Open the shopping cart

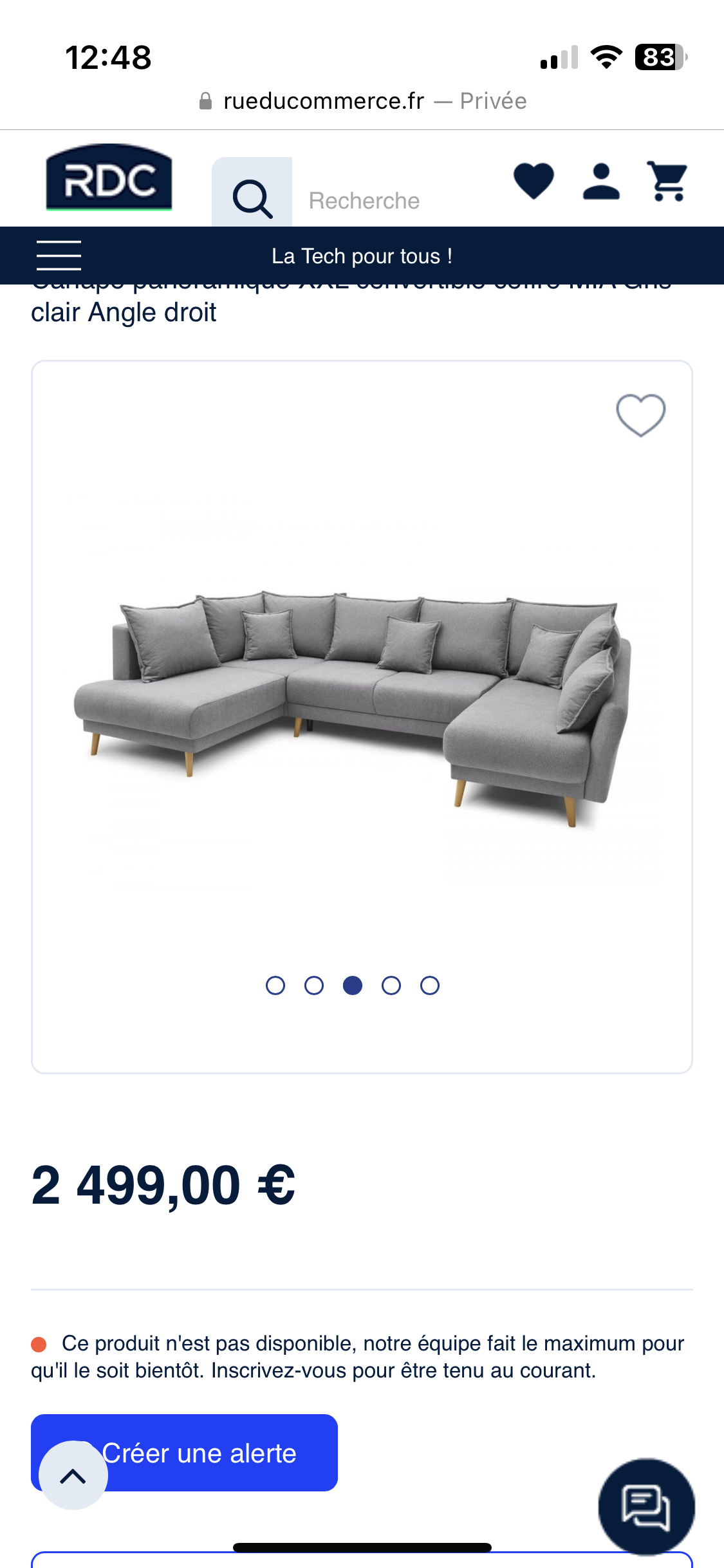pos(667,182)
